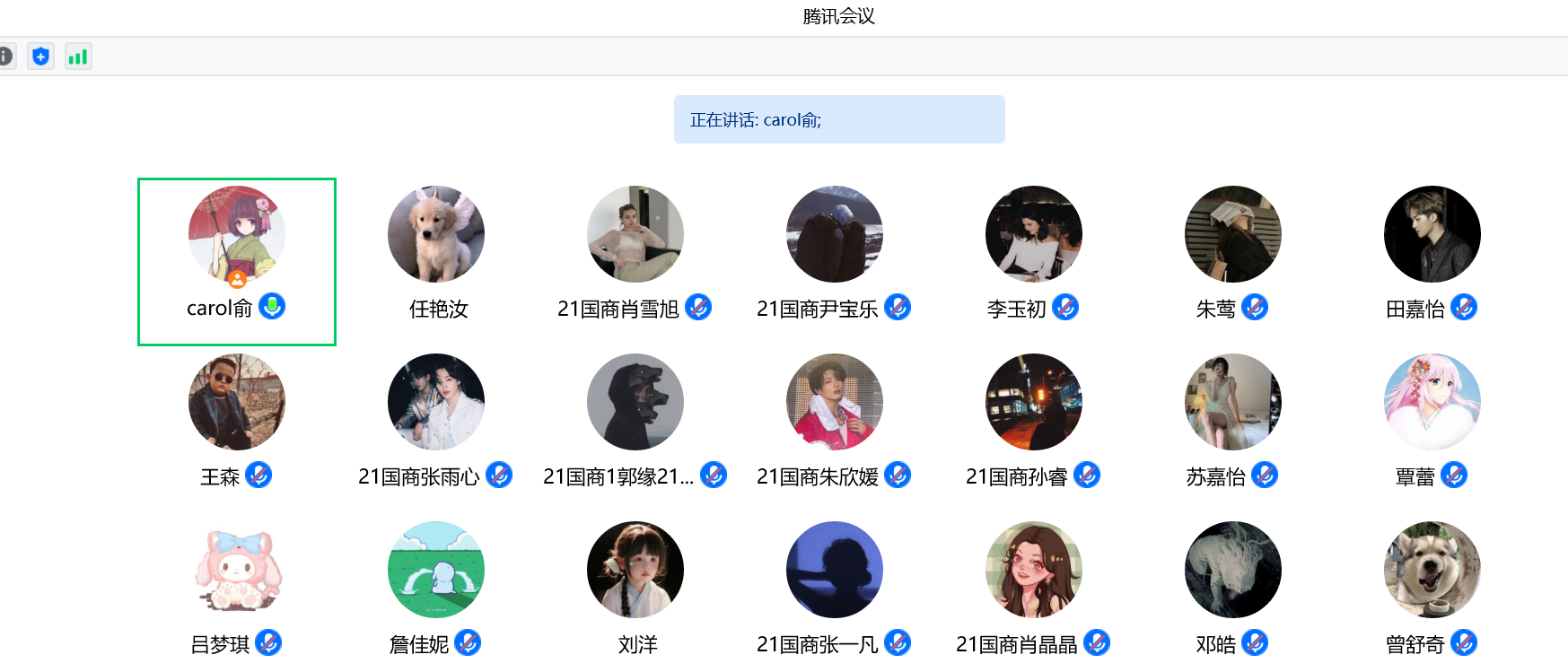Open the meeting info icon
Screen dimensions: 1568x672
click(5, 57)
